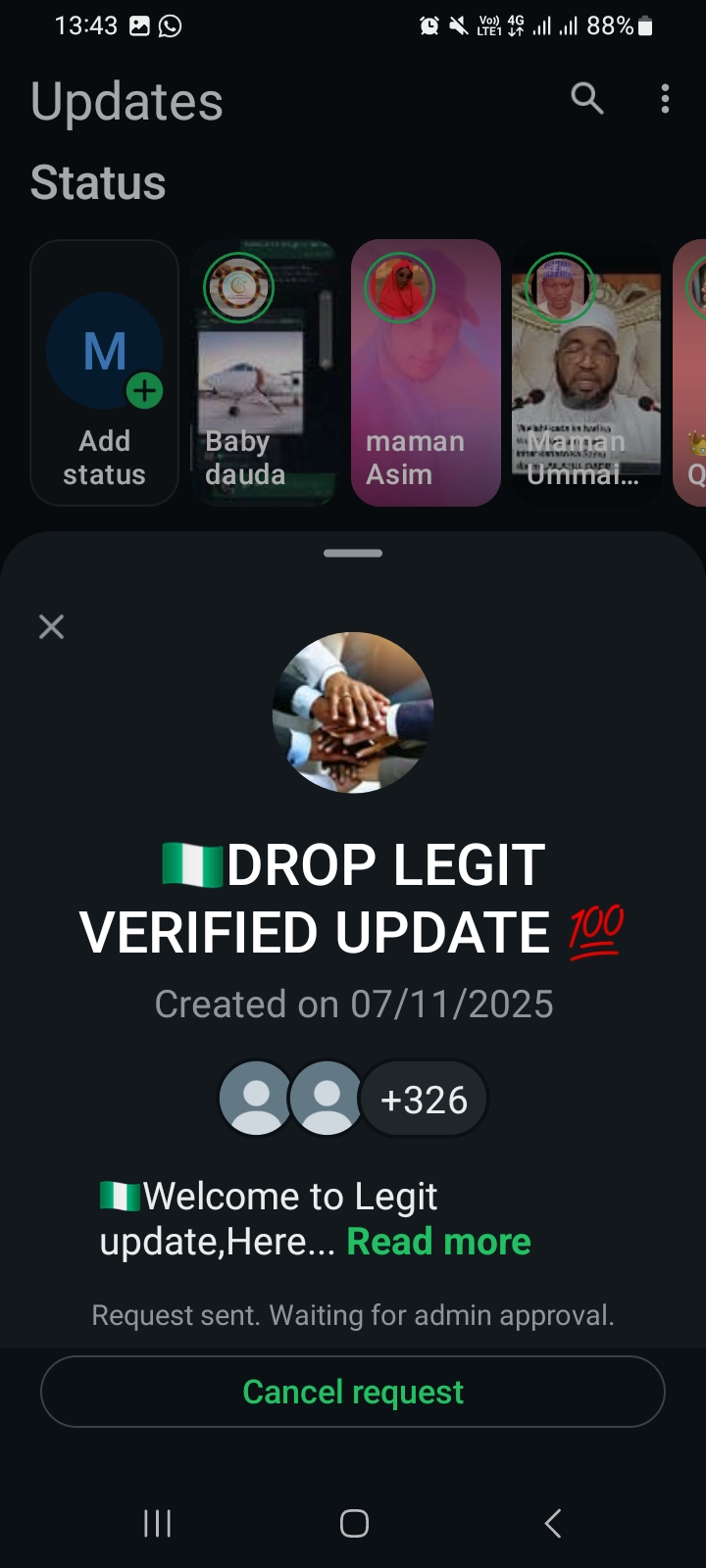This screenshot has height=1568, width=706.
Task: View Baby dauda's status
Action: tap(263, 373)
